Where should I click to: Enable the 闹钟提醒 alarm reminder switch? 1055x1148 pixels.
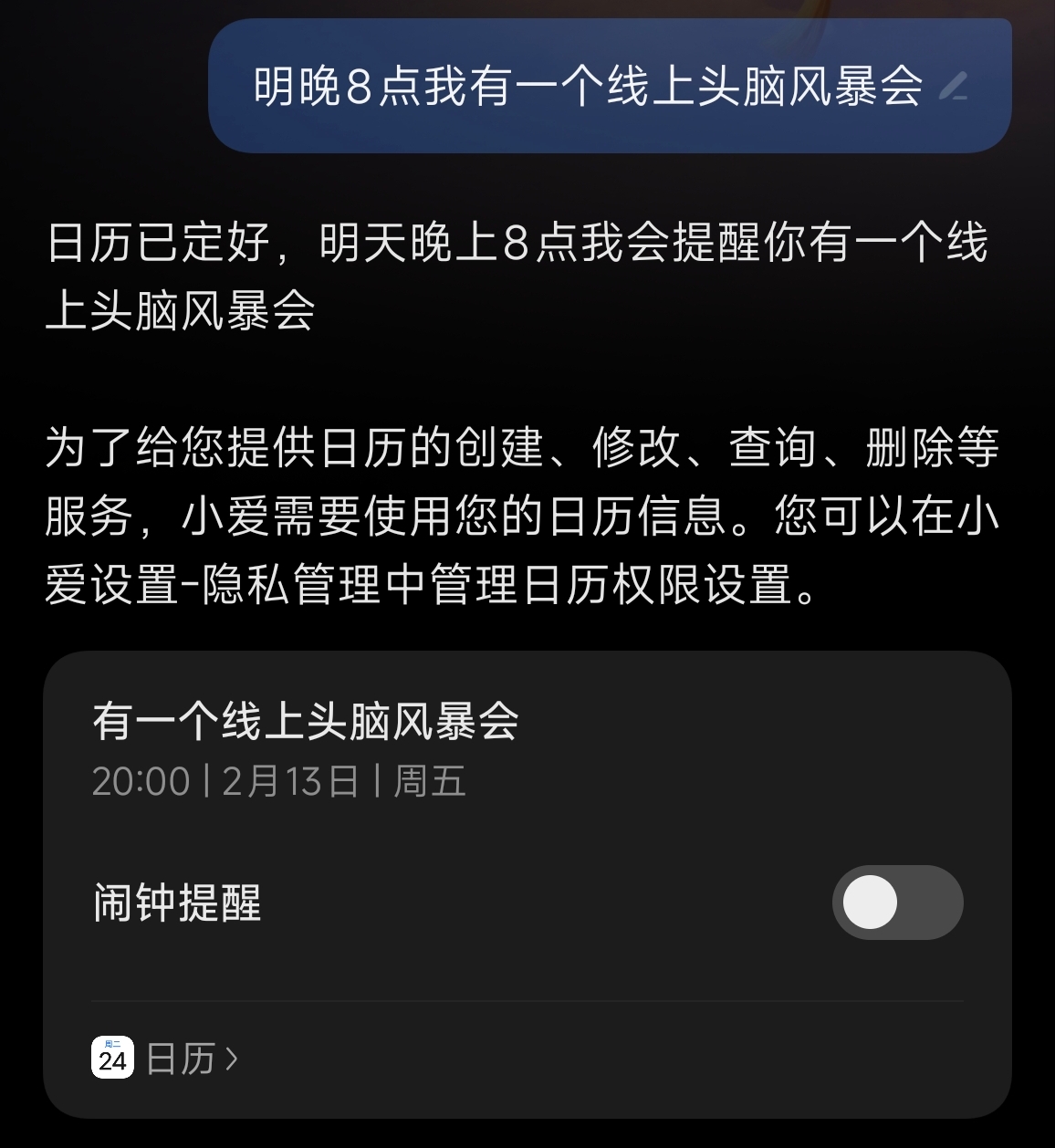point(897,903)
